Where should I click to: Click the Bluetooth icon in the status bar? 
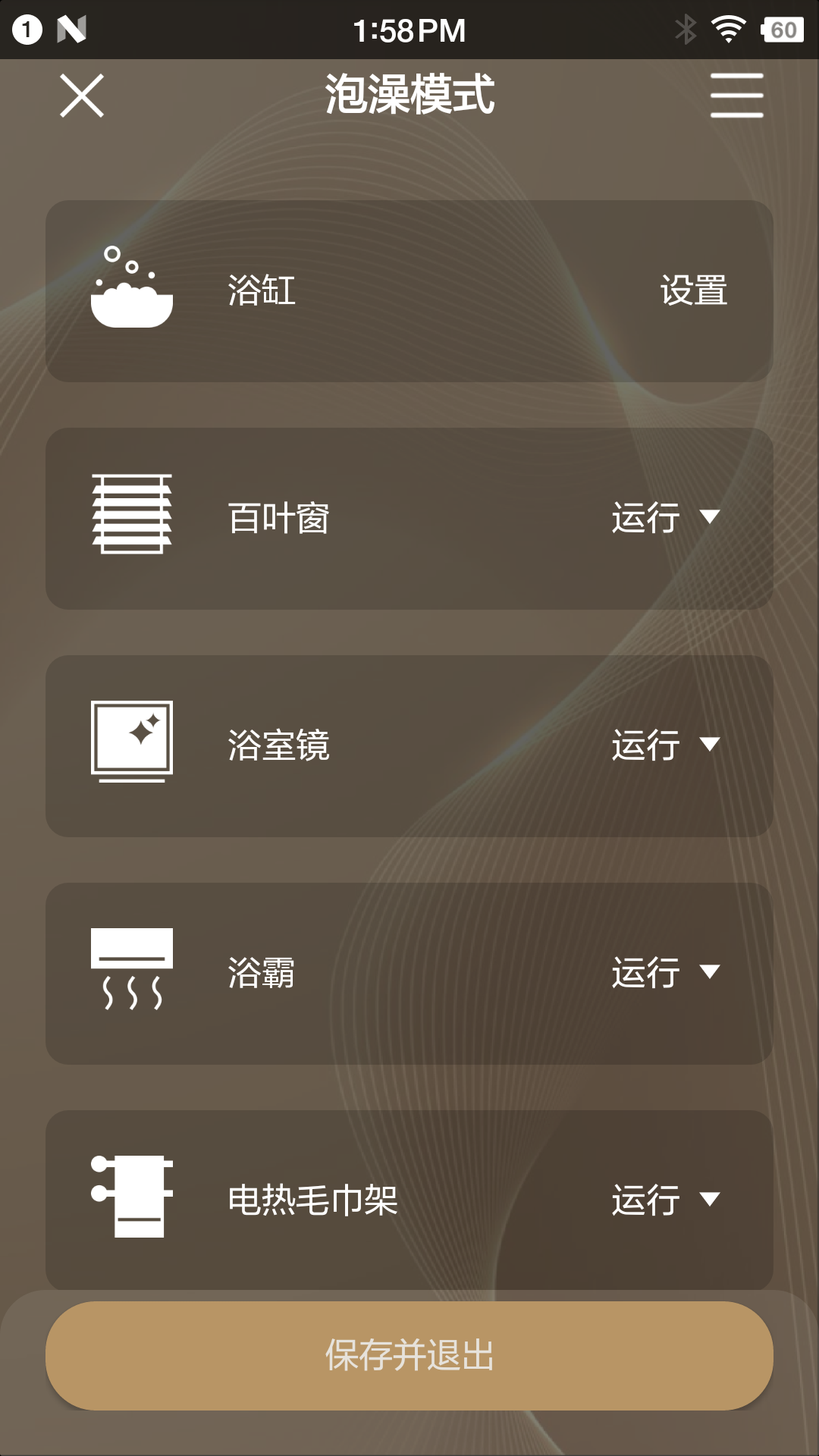pyautogui.click(x=686, y=30)
